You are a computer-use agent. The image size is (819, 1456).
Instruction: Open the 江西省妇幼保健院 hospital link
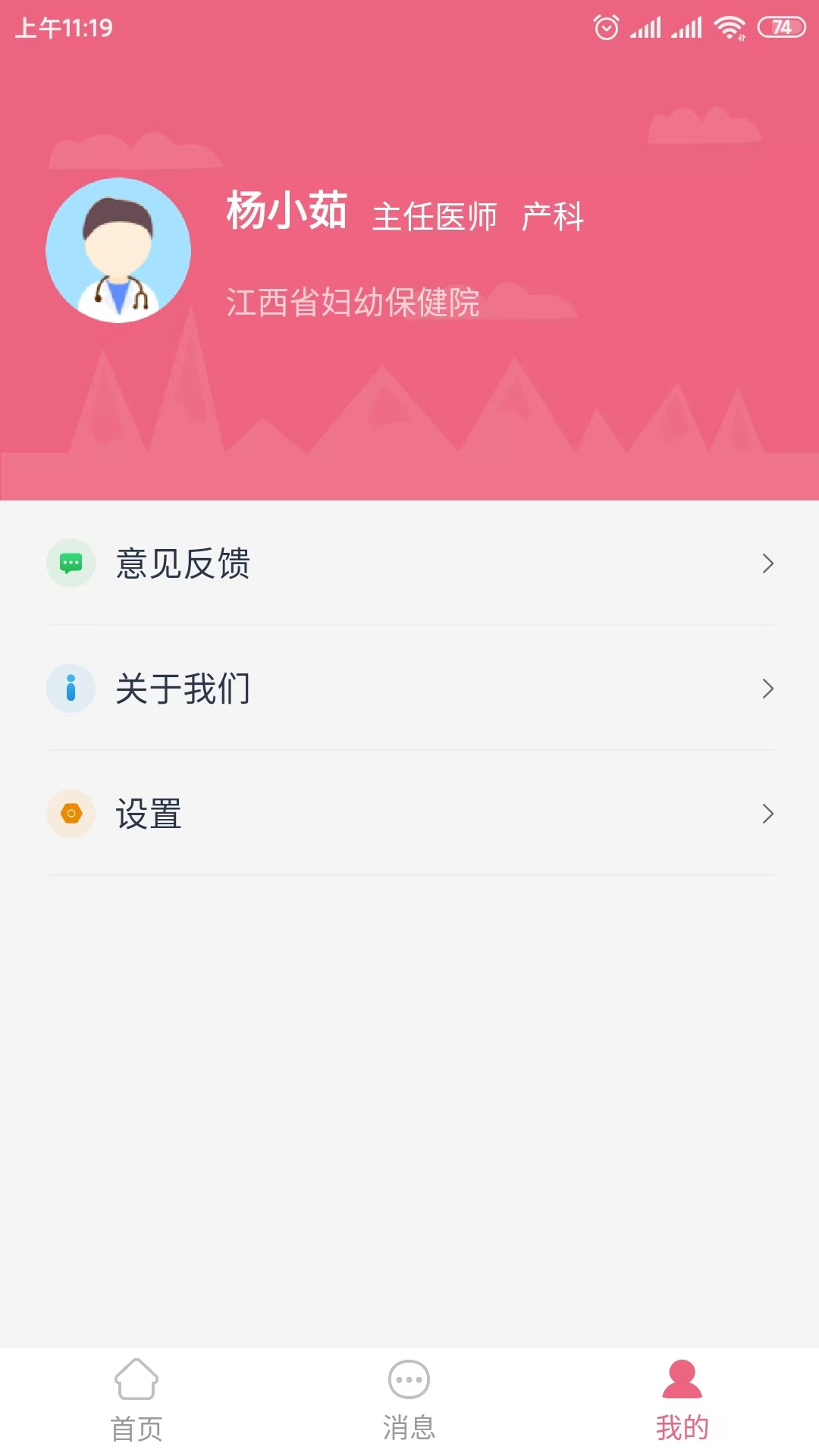tap(353, 303)
